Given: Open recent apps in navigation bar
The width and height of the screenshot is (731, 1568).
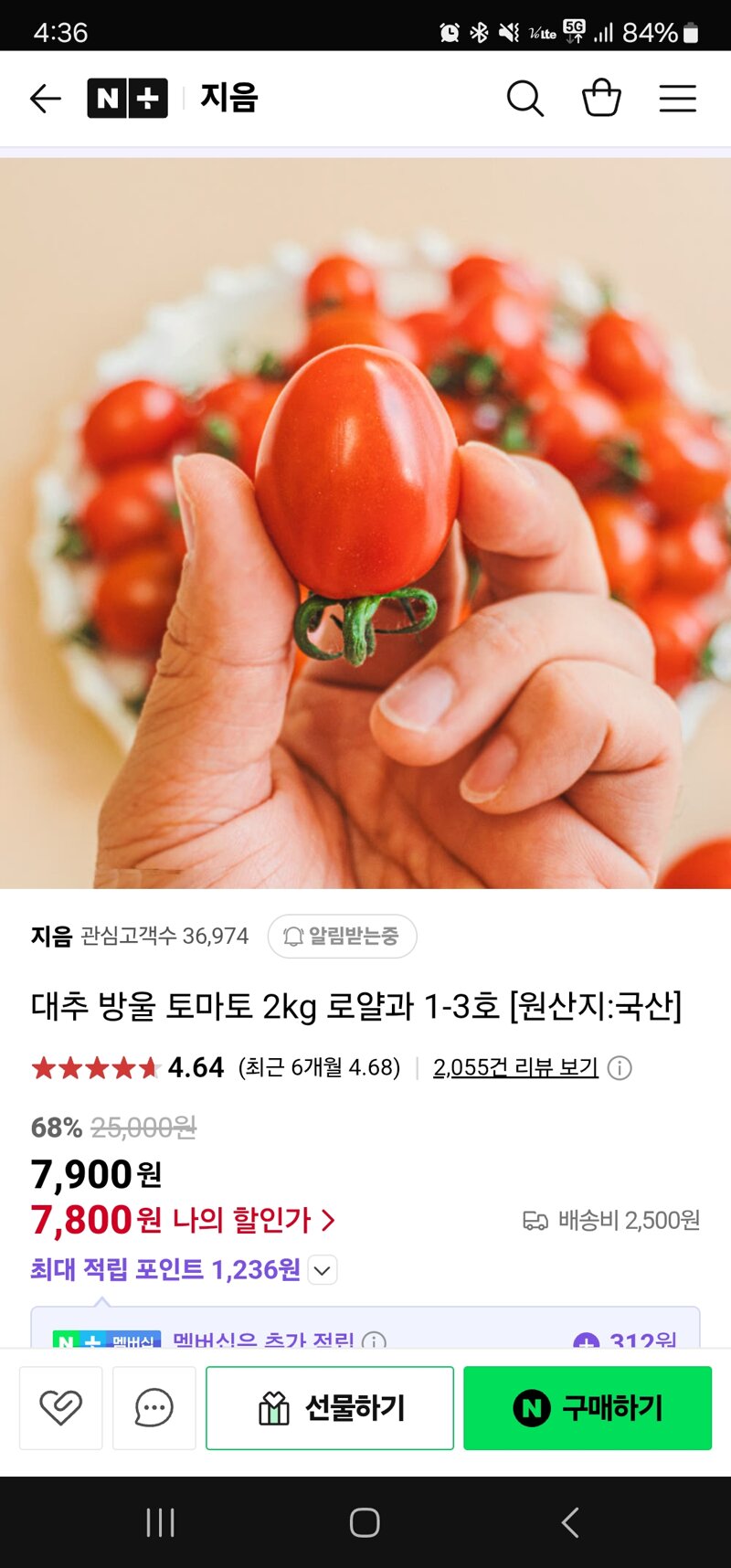Looking at the screenshot, I should 160,1522.
